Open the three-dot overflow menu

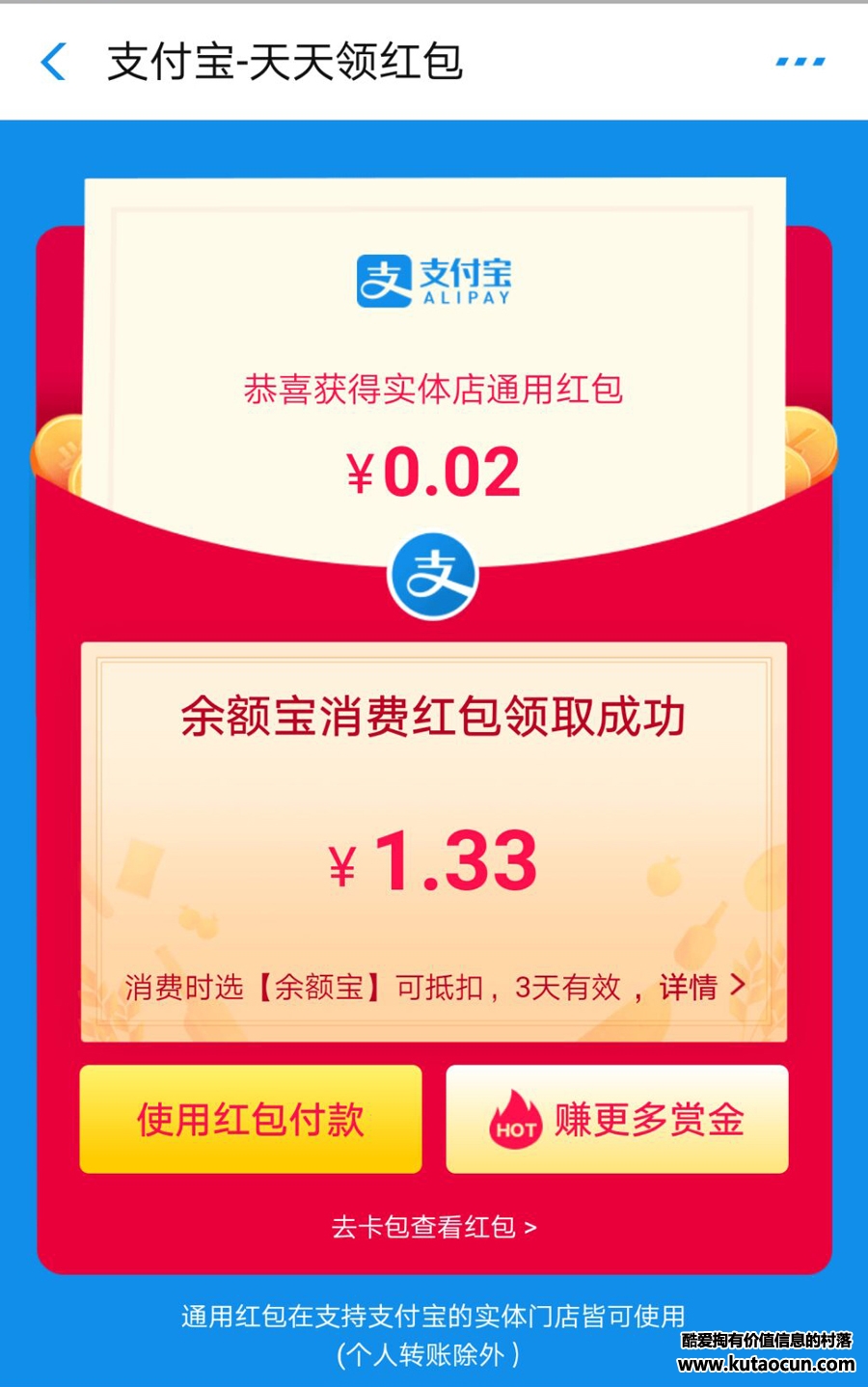click(x=800, y=62)
